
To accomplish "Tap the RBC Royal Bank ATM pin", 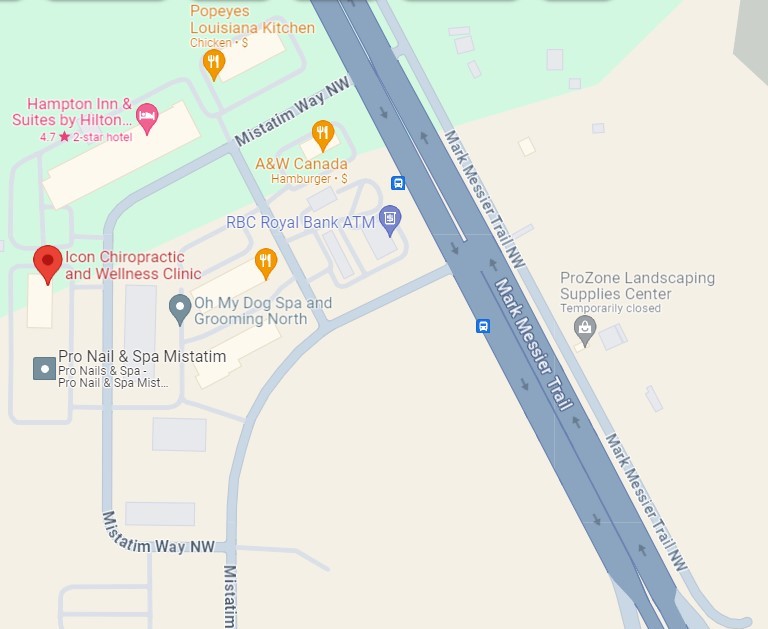I will [389, 219].
